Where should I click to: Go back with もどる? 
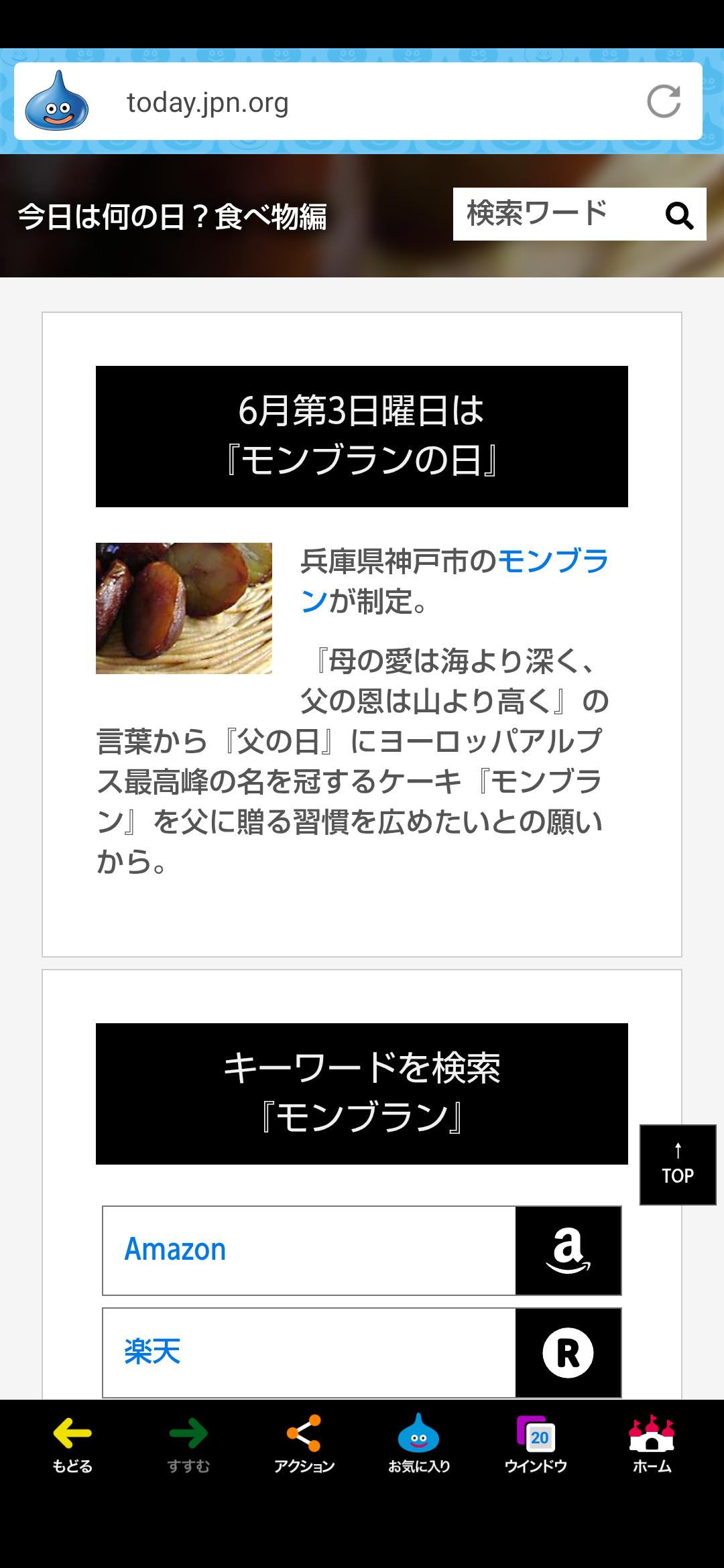[72, 1445]
